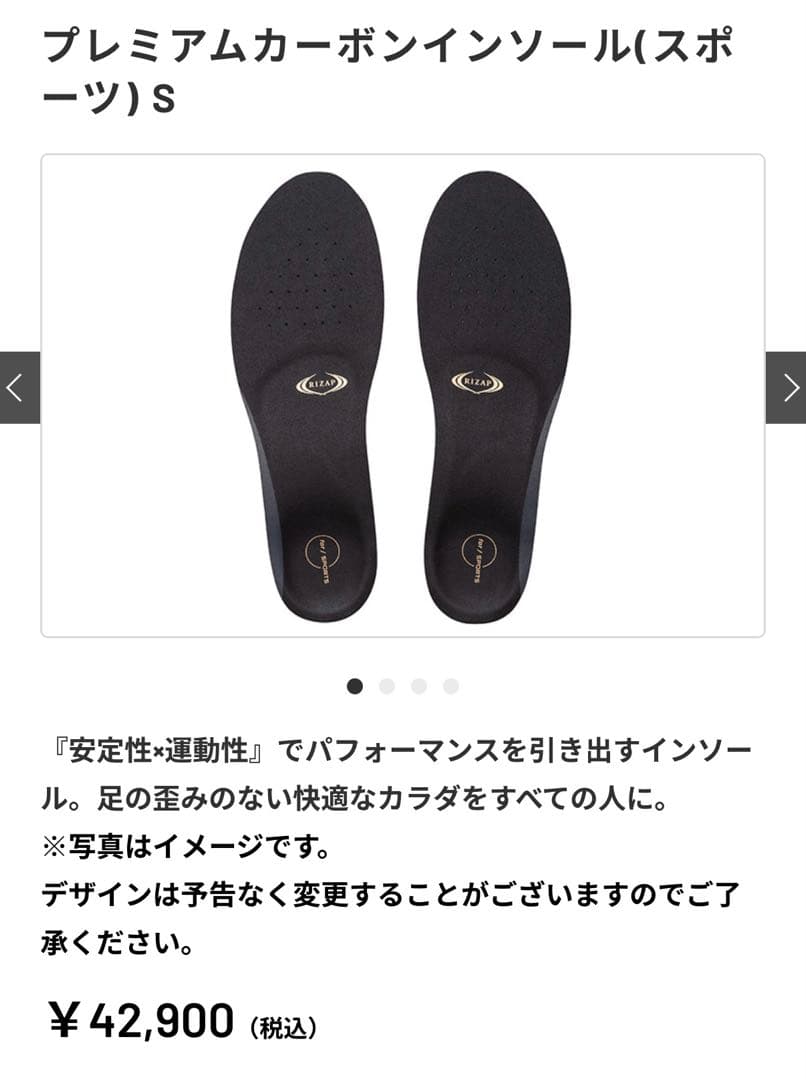
Task: Click the プレミアムカーボンインソール title
Action: click(400, 70)
